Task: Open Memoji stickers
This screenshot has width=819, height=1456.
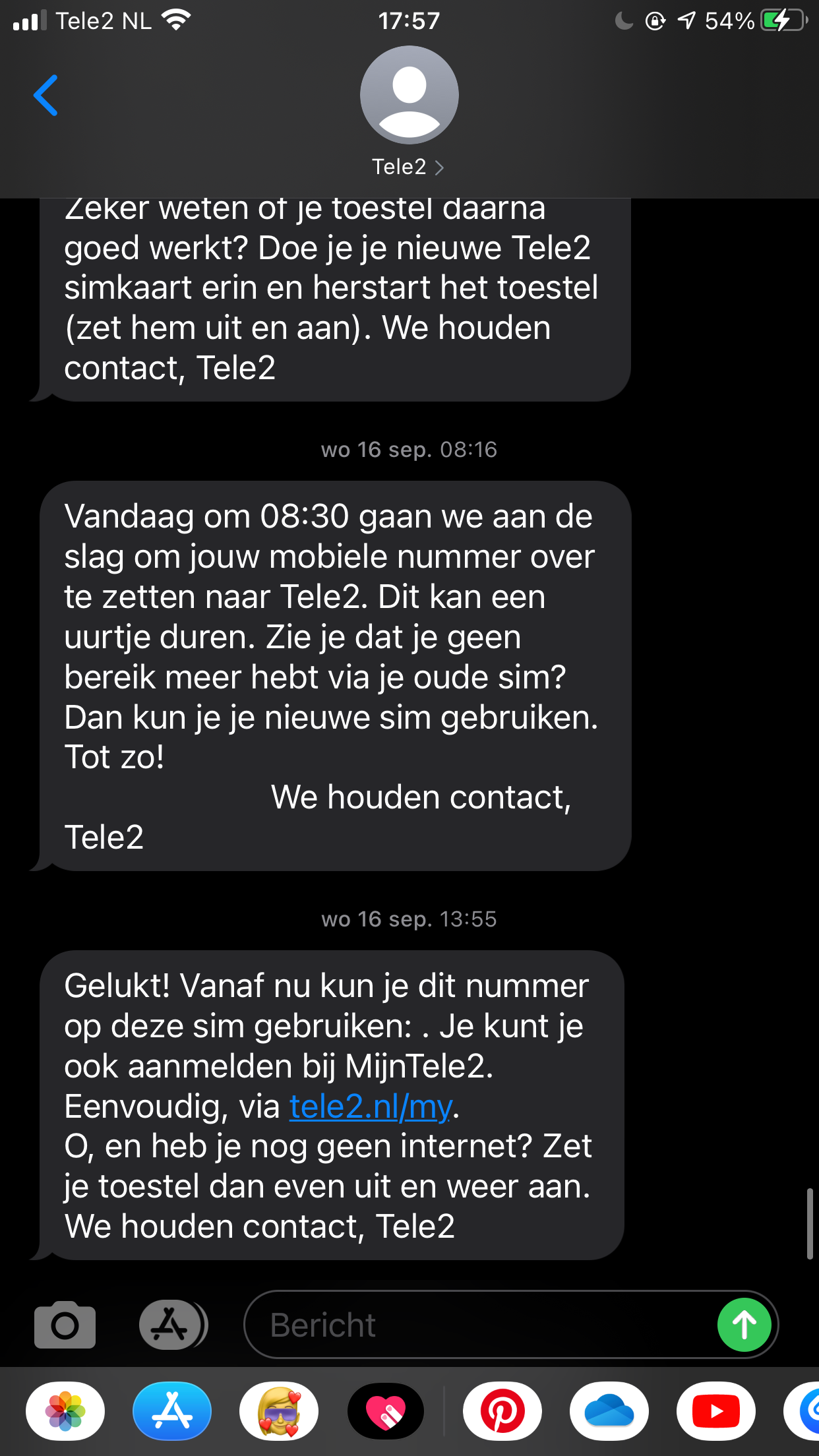Action: [x=279, y=1411]
